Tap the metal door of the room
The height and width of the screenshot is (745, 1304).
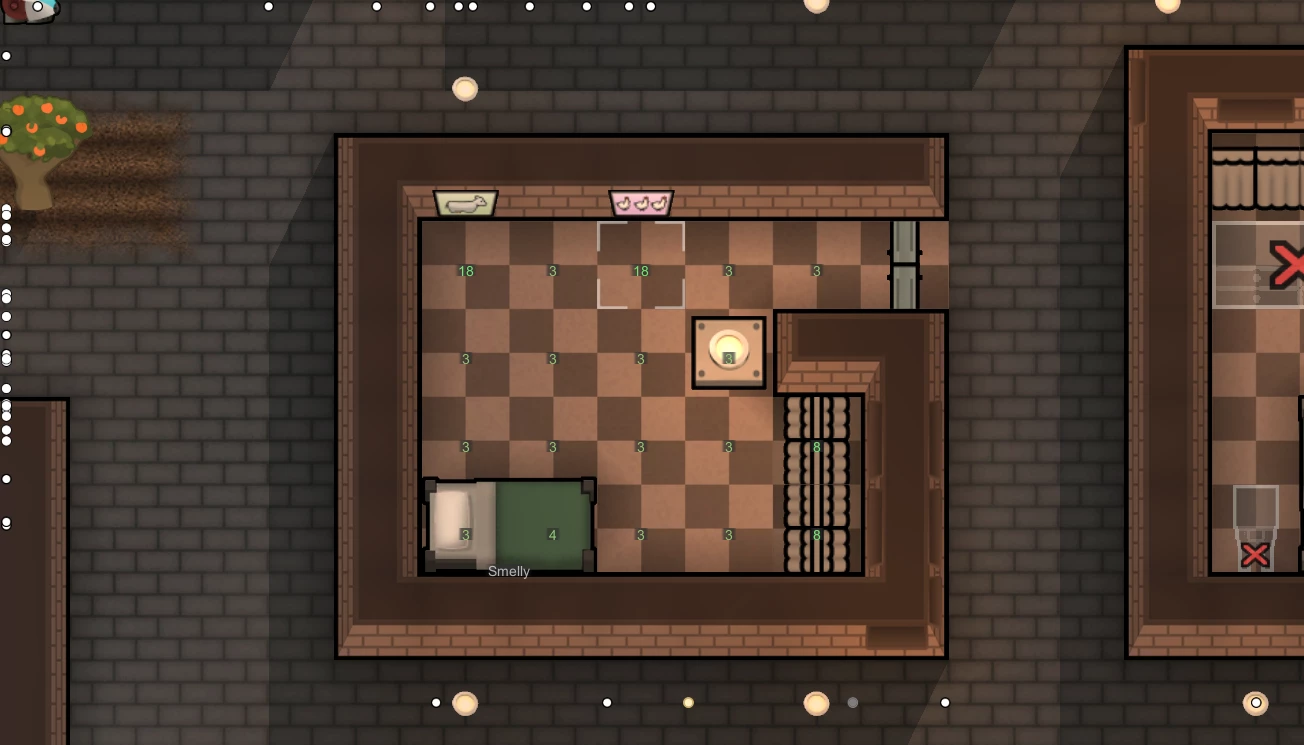[x=904, y=265]
